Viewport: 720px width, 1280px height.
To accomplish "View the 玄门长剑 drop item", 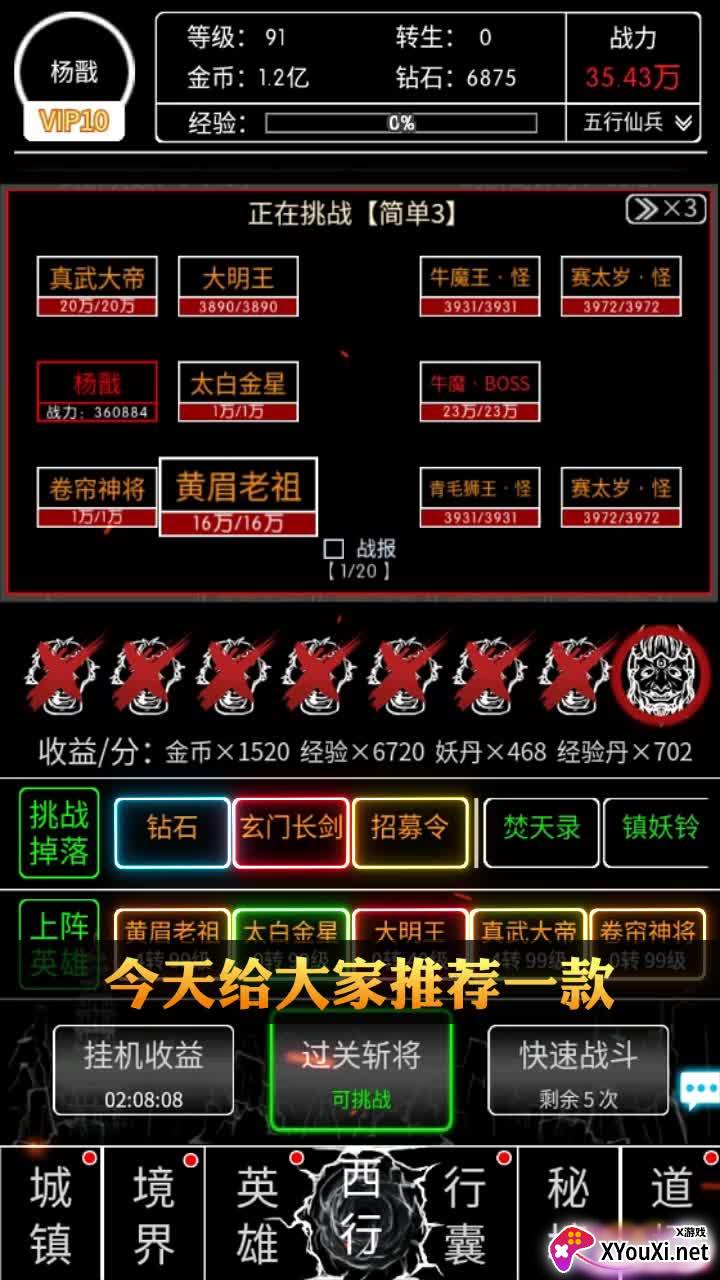I will pos(291,832).
